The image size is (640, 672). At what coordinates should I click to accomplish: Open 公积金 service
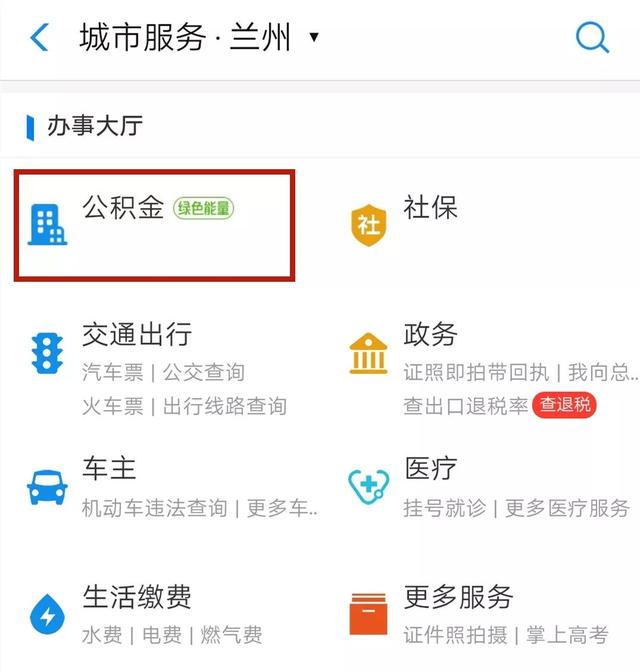(x=122, y=208)
